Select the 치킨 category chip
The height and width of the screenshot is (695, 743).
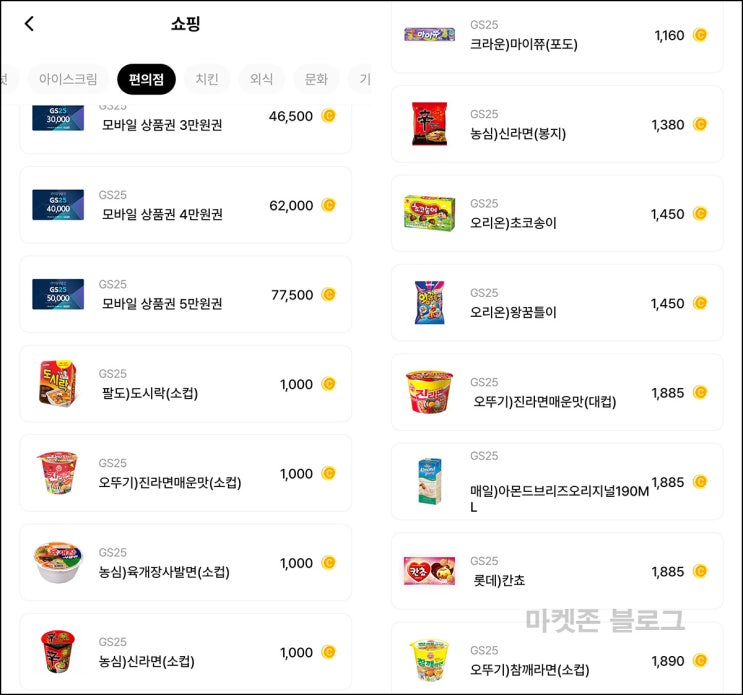(207, 79)
